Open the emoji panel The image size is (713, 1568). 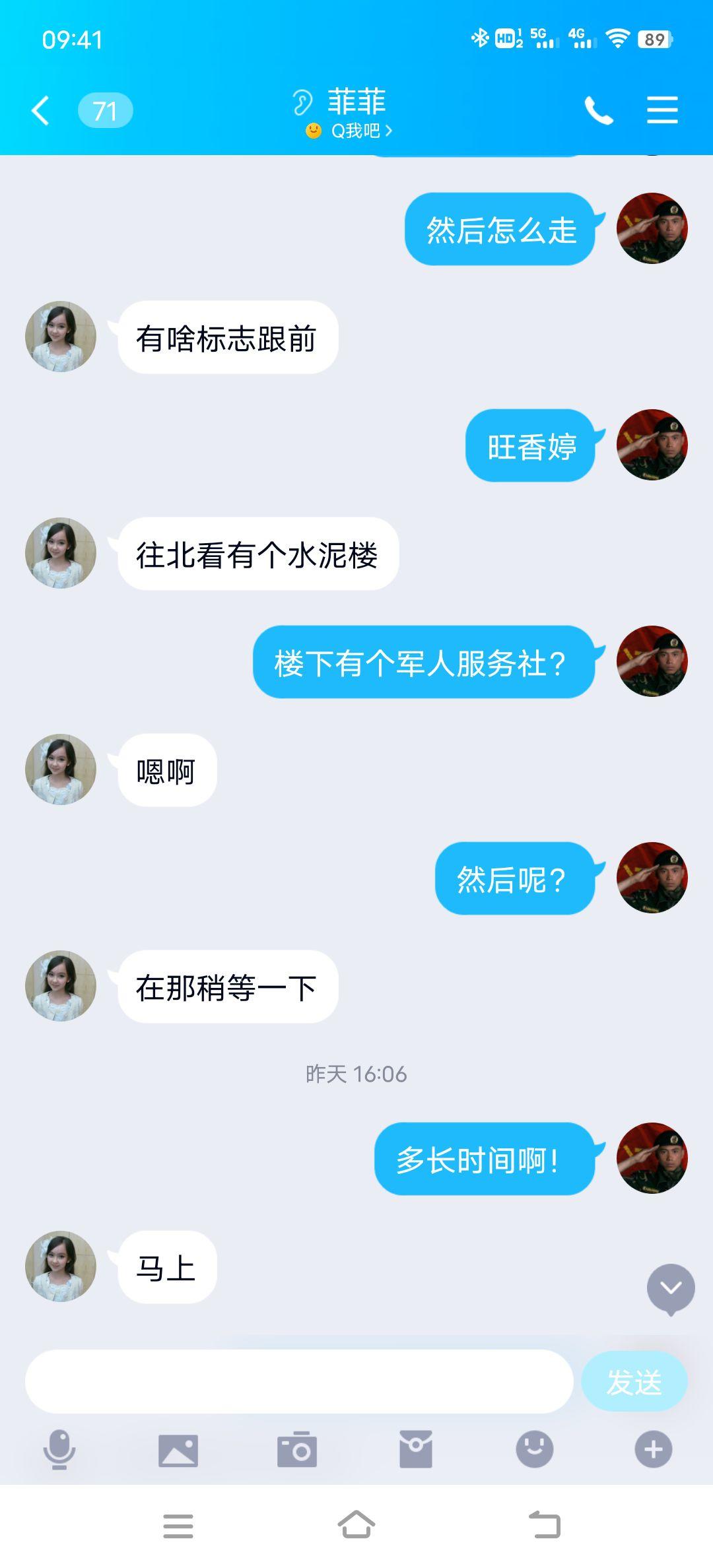click(x=535, y=1449)
